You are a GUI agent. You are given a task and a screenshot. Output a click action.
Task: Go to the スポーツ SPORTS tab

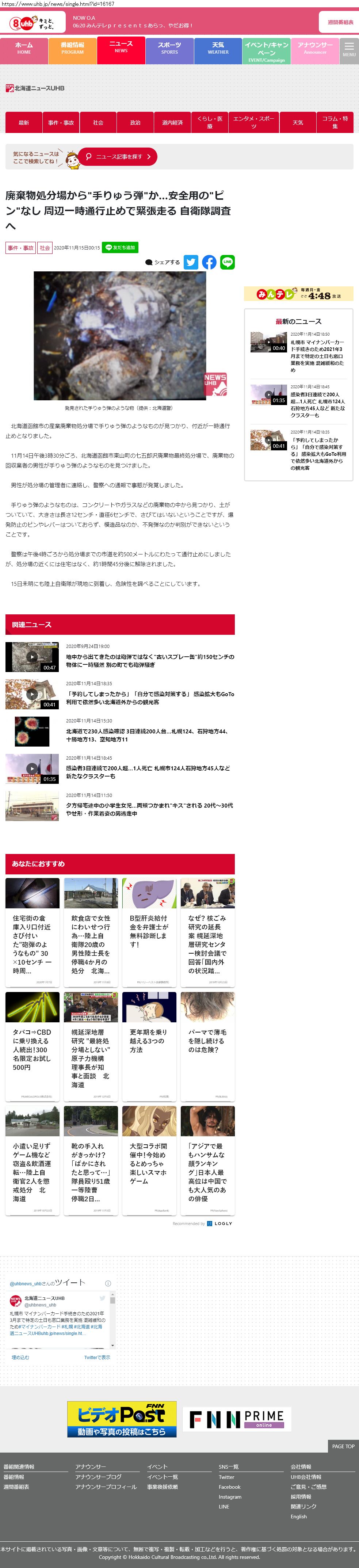(x=169, y=49)
